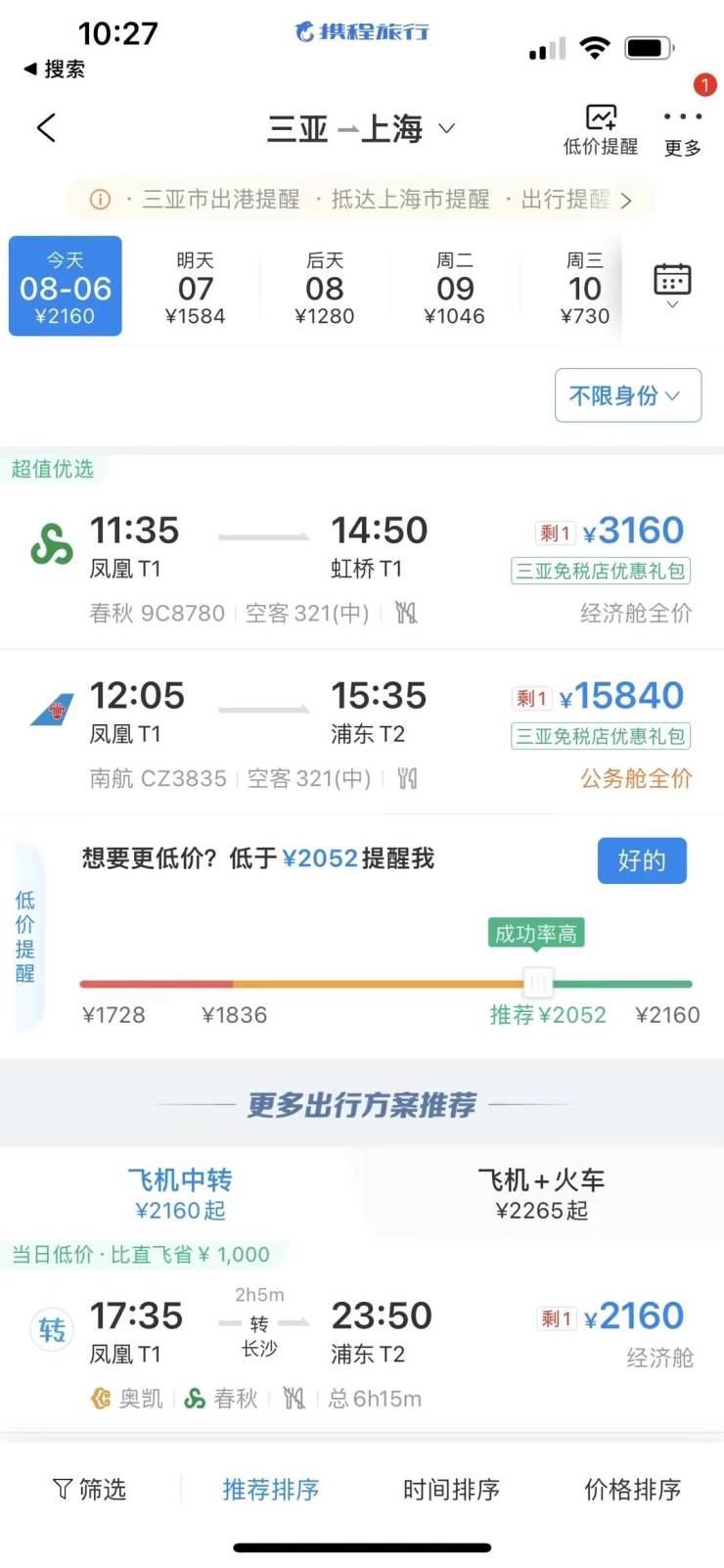Switch to the 飞机+火车 tab
The width and height of the screenshot is (724, 1568).
(x=541, y=1193)
